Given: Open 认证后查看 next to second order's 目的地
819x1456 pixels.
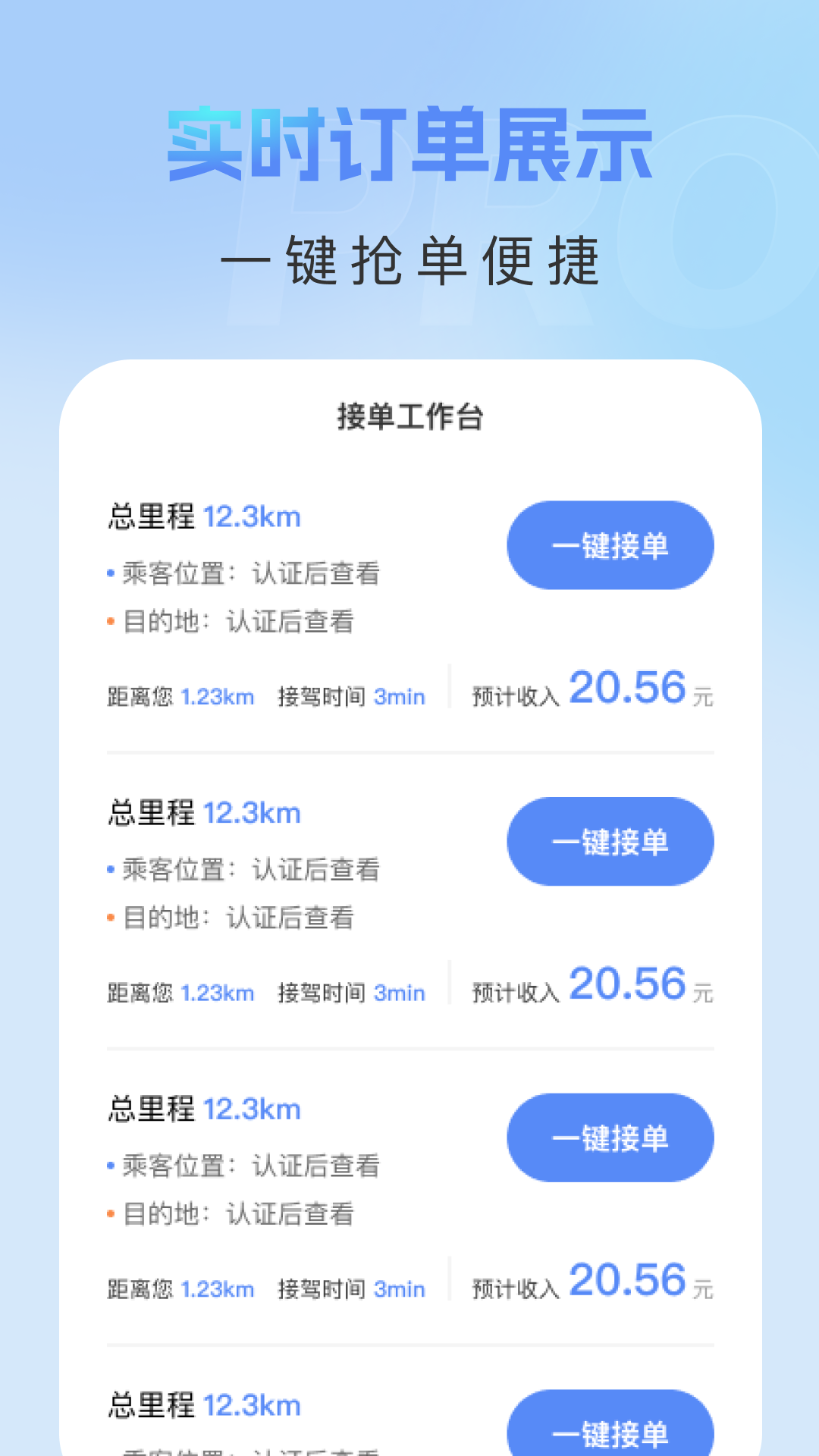Looking at the screenshot, I should tap(292, 919).
